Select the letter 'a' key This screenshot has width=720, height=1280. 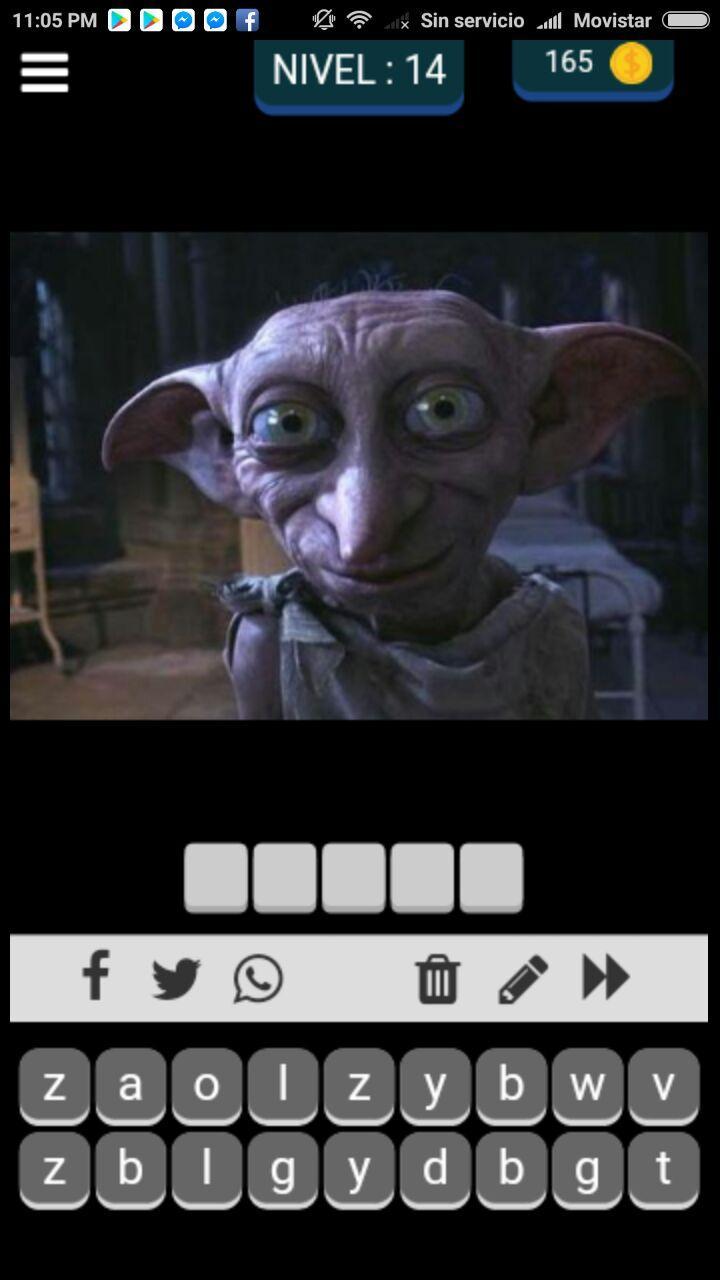point(130,1086)
